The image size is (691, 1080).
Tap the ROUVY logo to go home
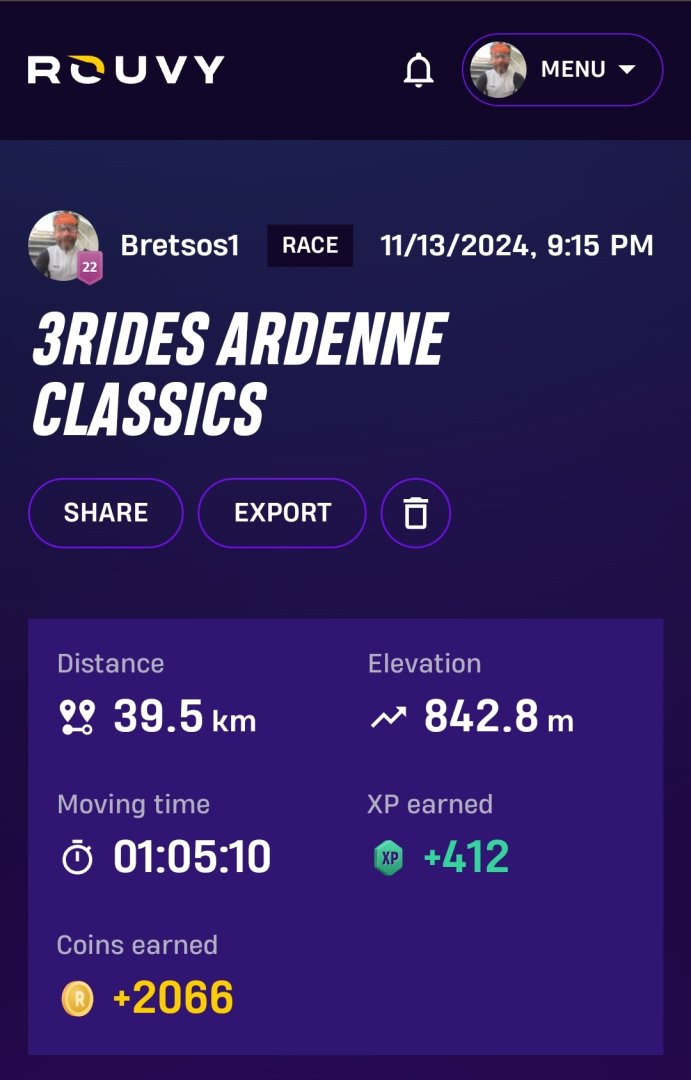126,69
